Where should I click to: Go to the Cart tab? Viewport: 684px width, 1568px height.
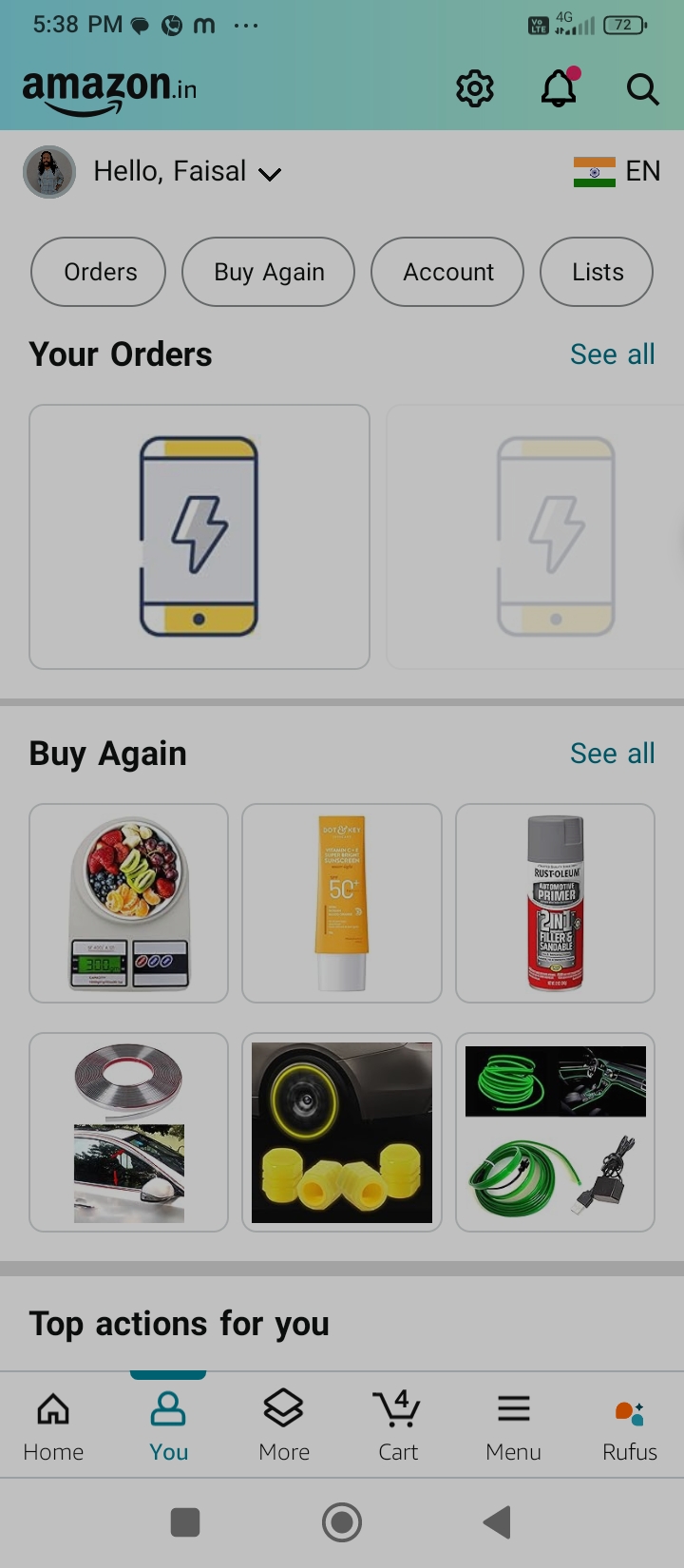point(398,1425)
